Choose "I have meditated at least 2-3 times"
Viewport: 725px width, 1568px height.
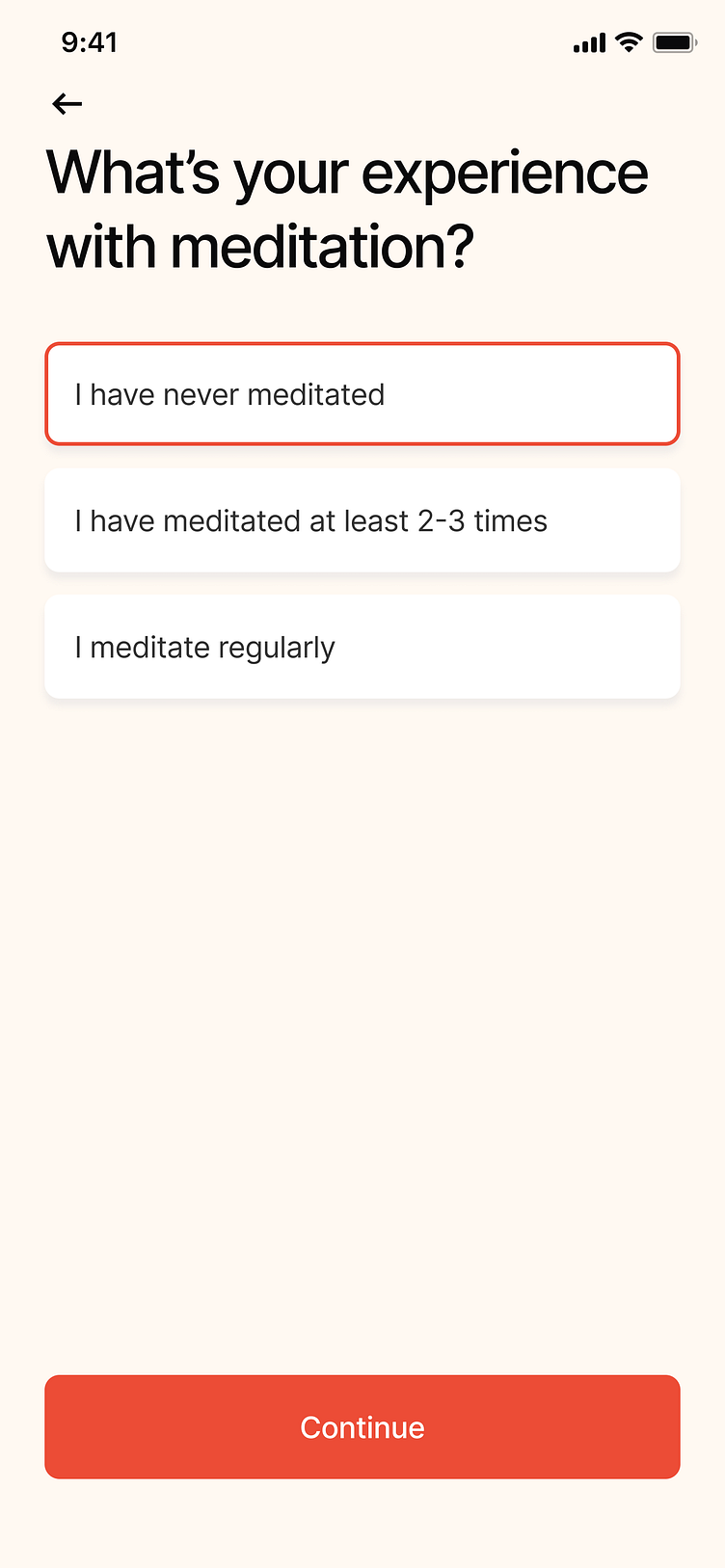362,520
